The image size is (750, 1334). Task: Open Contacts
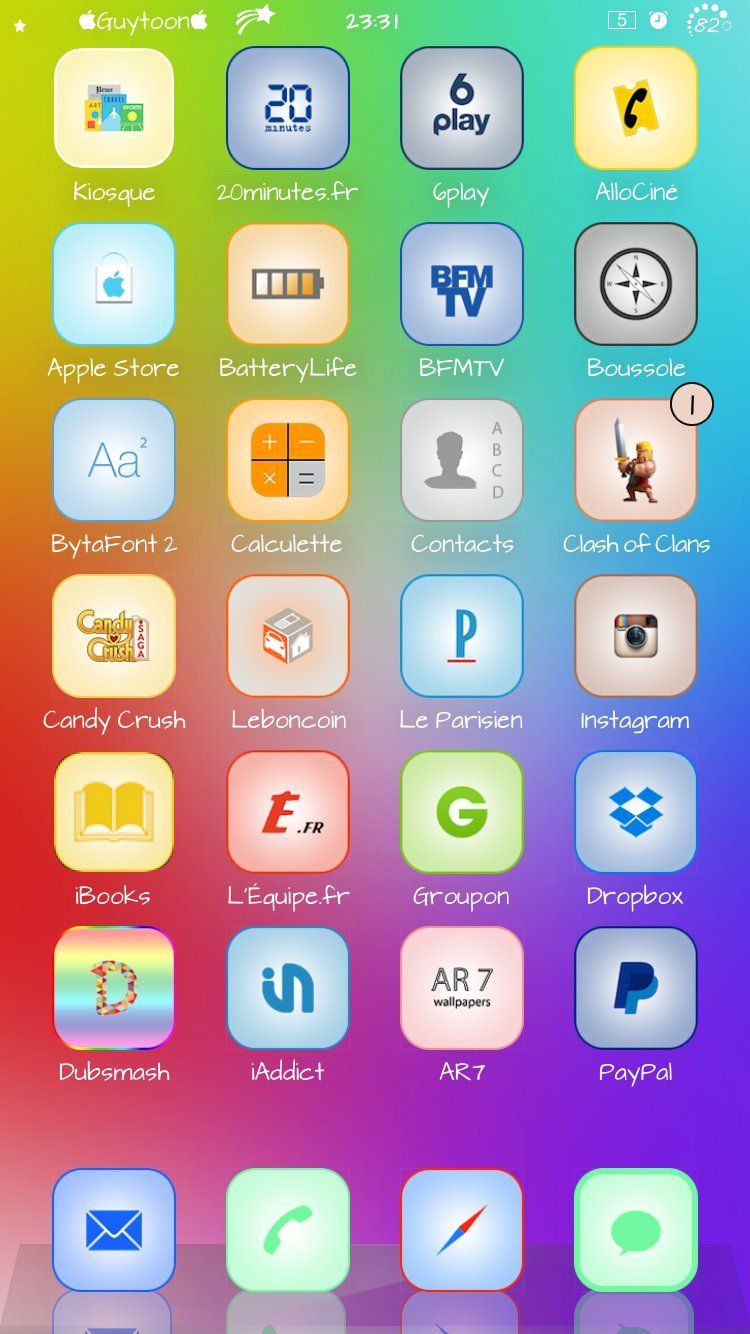pyautogui.click(x=461, y=460)
